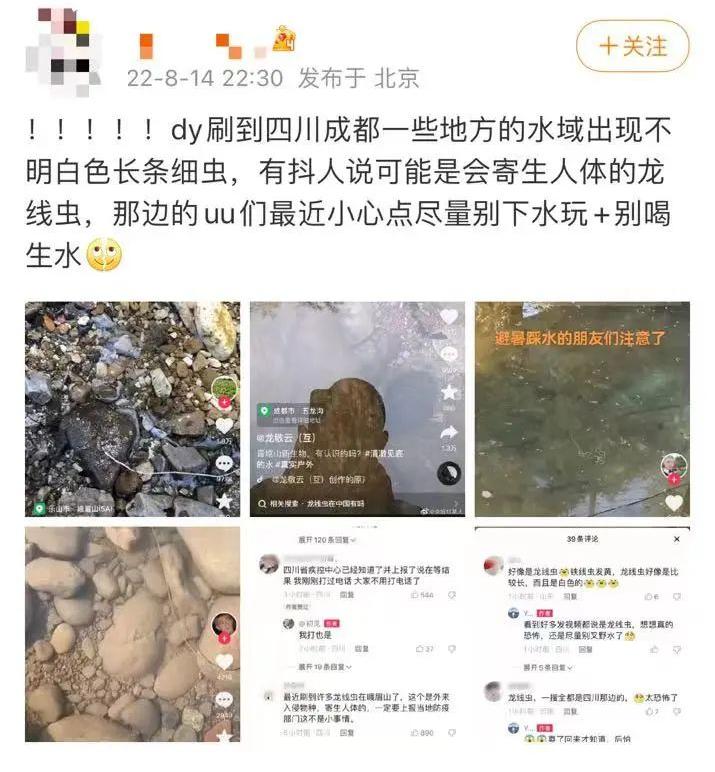Image resolution: width=715 pixels, height=772 pixels.
Task: Open the pebble riverbed photo tile
Action: (x=132, y=634)
